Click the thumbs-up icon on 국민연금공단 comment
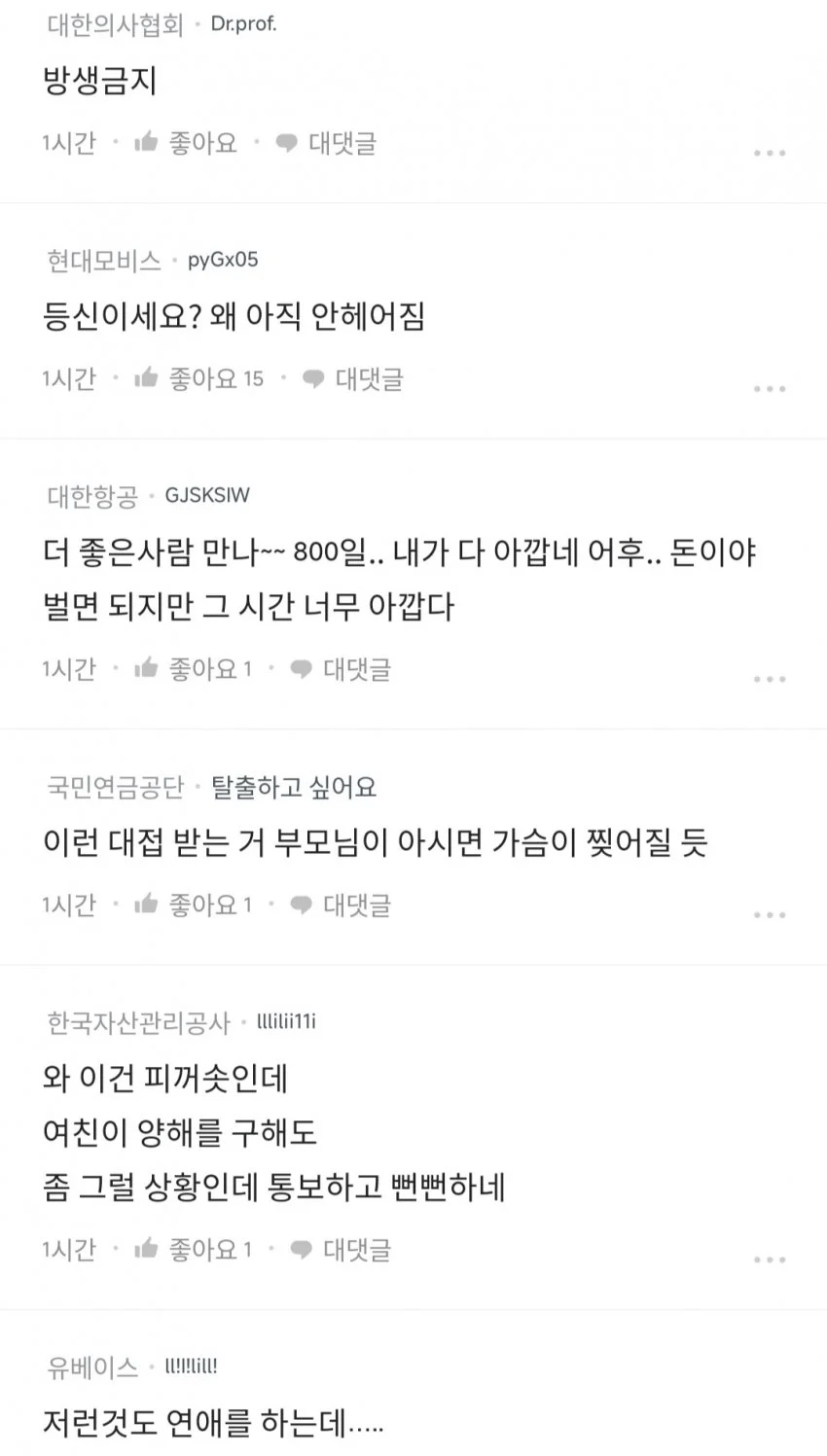The image size is (827, 1456). 149,905
